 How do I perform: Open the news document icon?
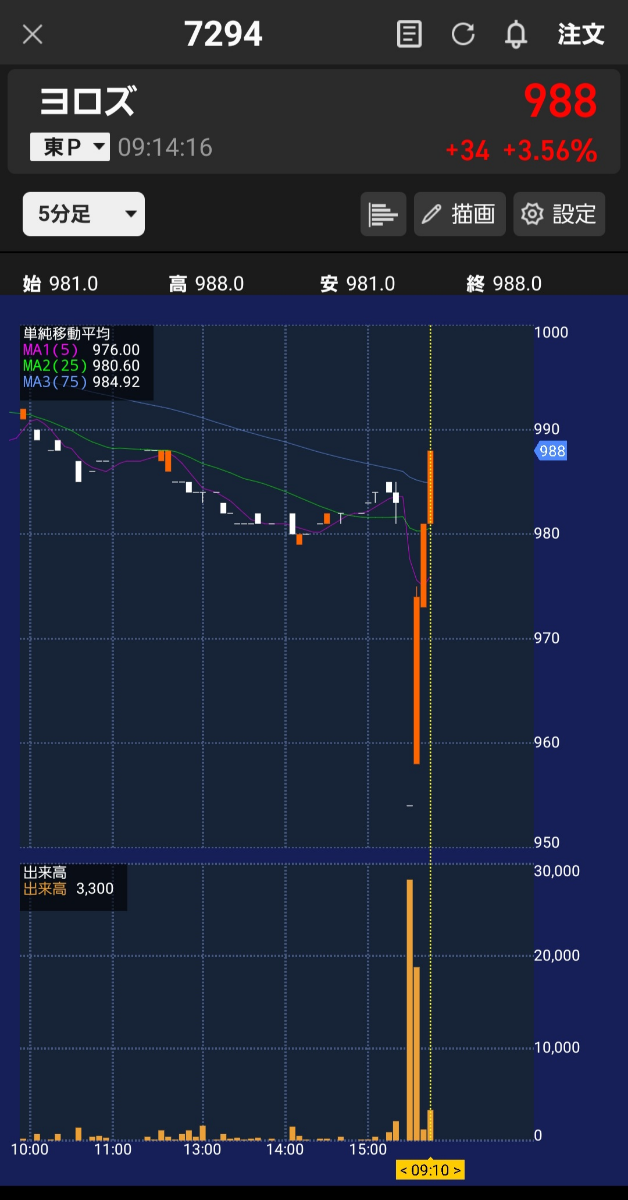[409, 34]
